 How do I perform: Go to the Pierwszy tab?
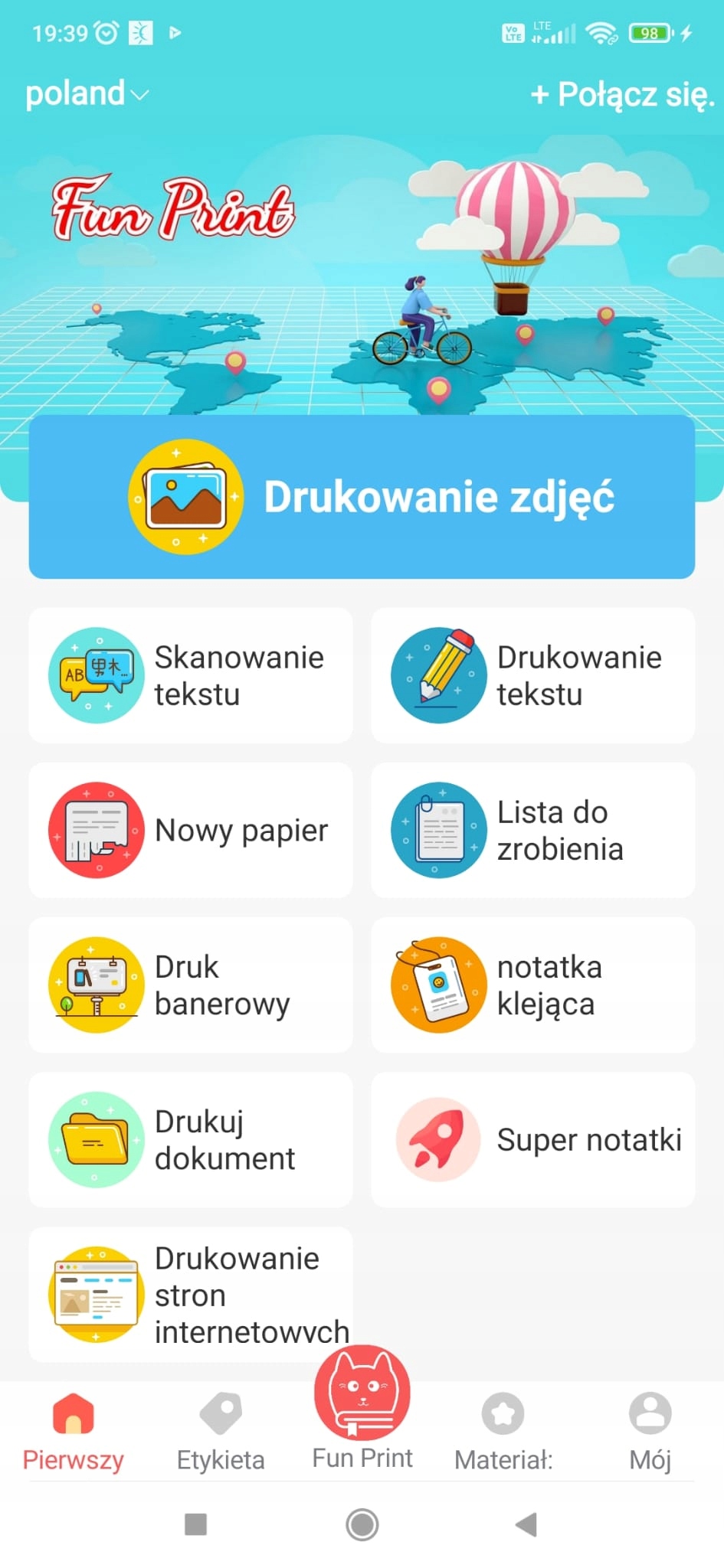[73, 1432]
